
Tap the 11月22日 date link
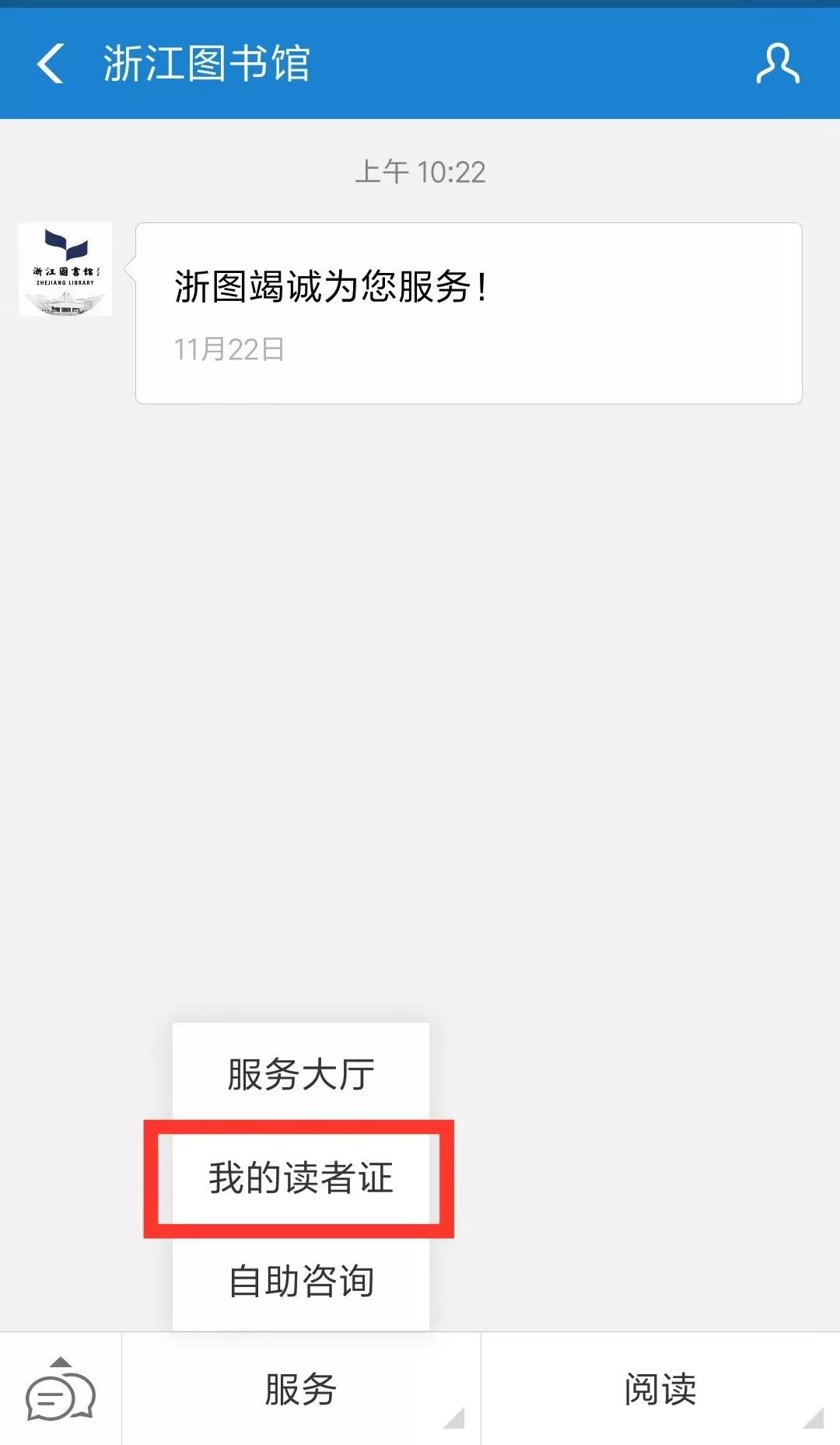click(229, 352)
